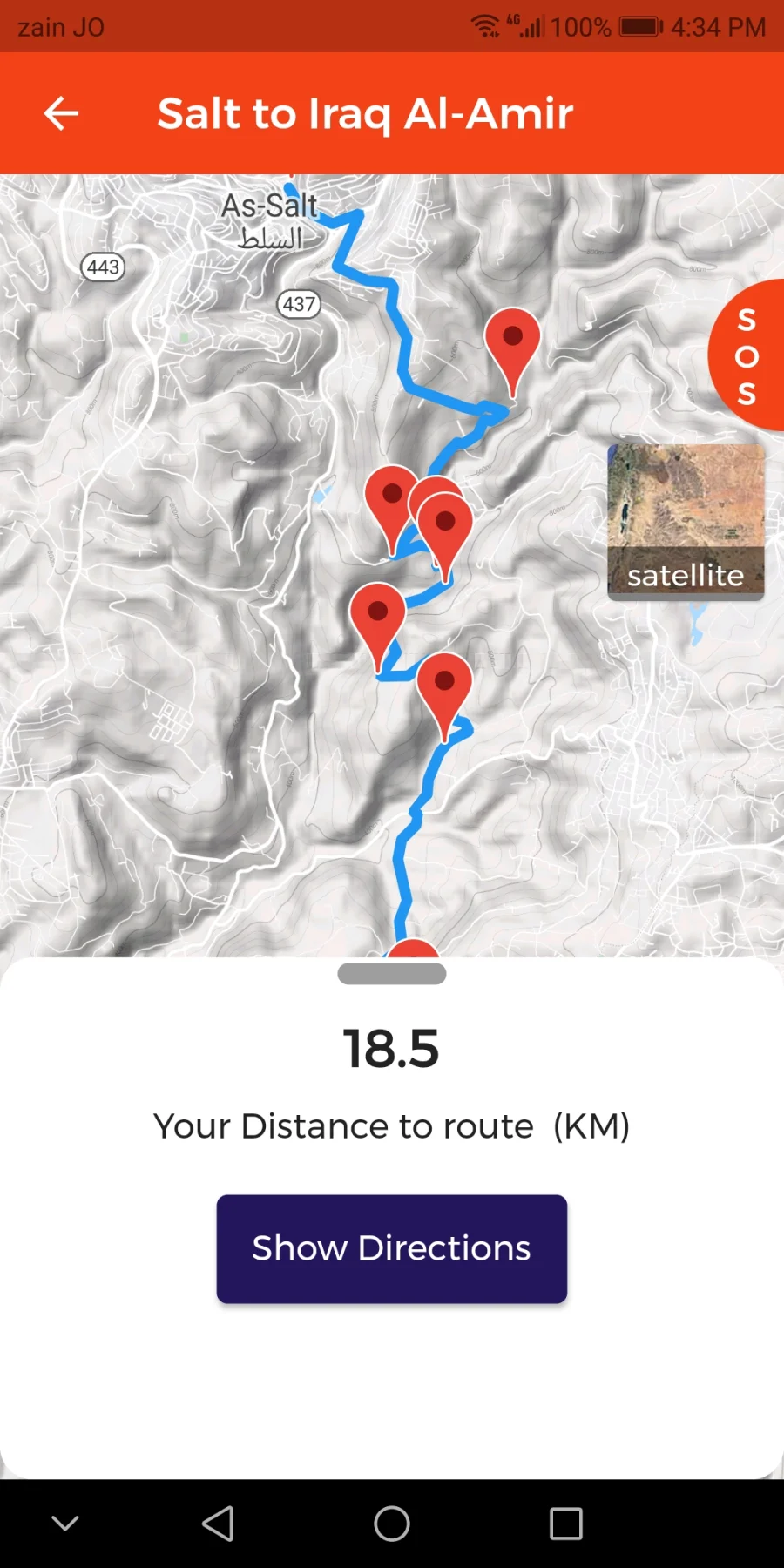
Task: Tap the bottom sheet's grey handle
Action: click(392, 974)
